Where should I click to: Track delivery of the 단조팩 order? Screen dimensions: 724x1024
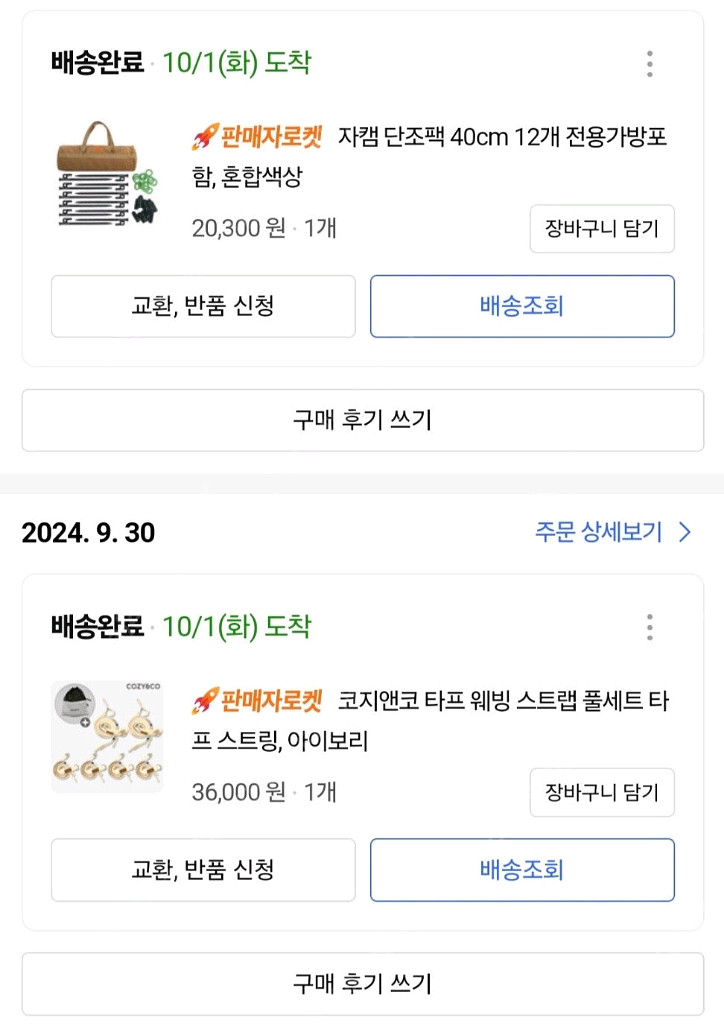[522, 306]
